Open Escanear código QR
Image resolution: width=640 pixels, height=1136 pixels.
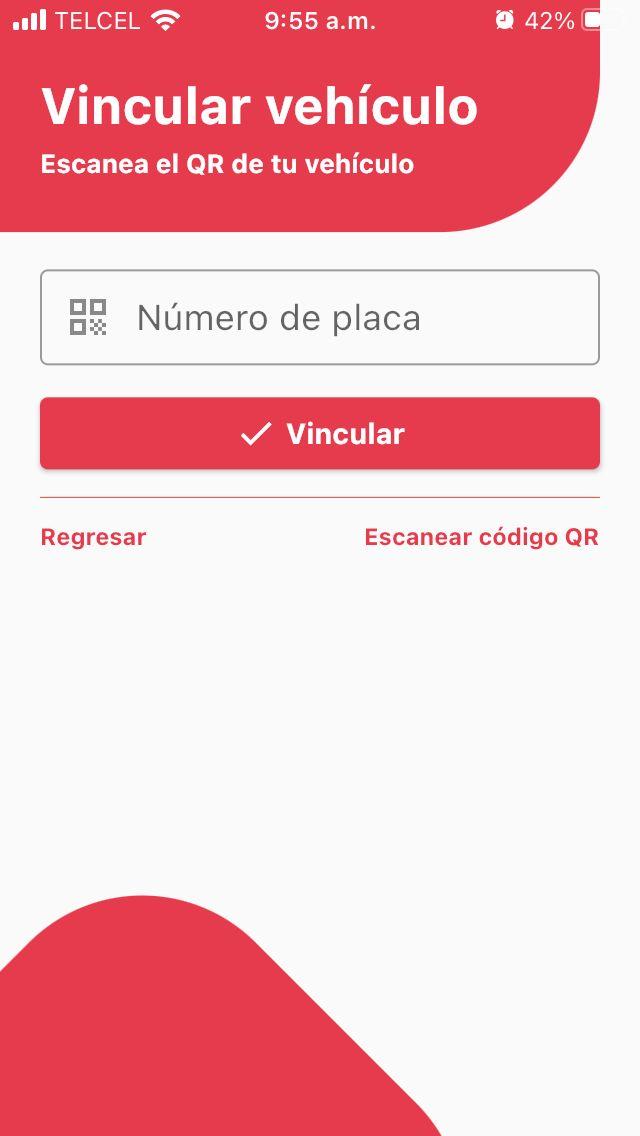(x=481, y=537)
